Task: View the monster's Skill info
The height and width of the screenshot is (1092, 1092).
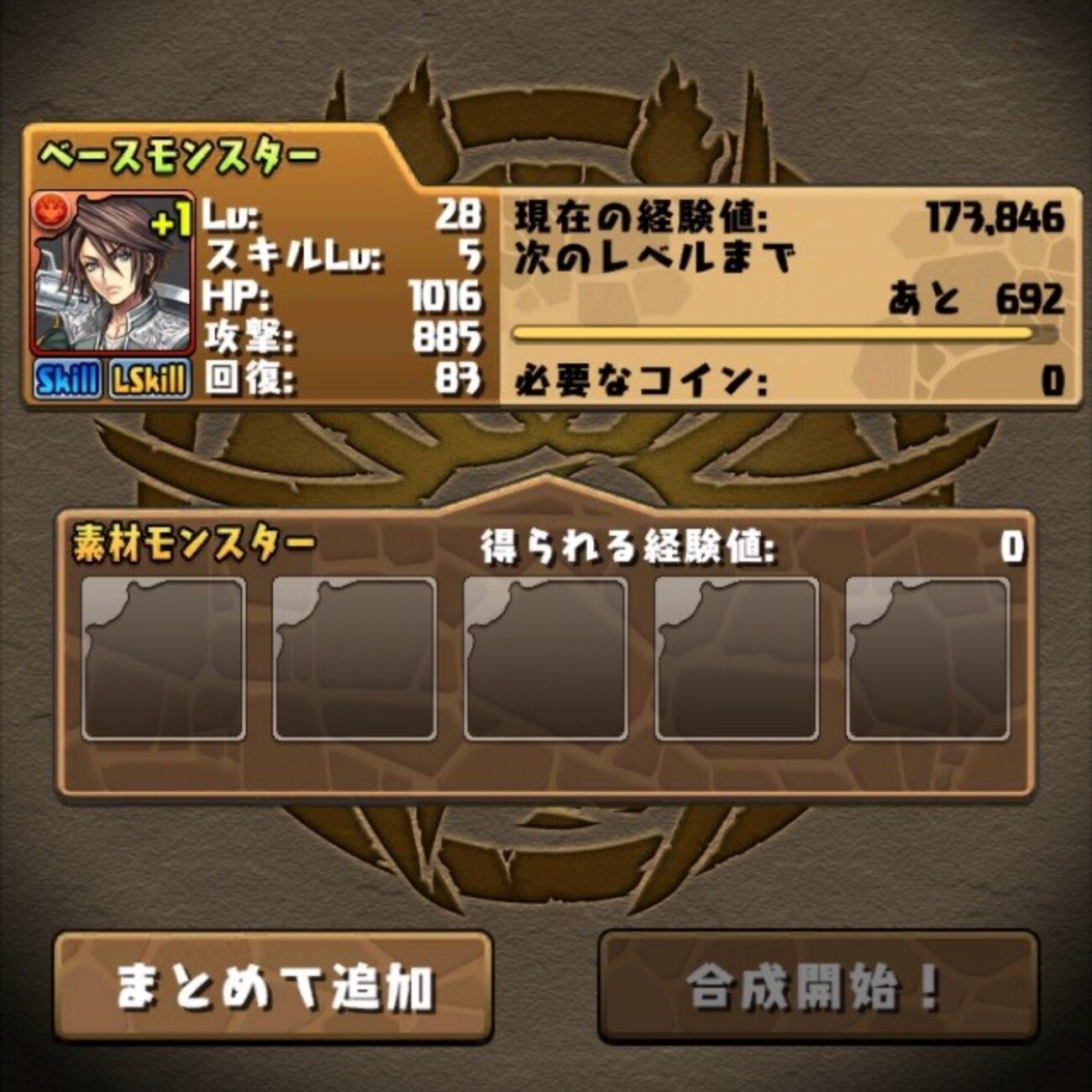Action: (67, 381)
